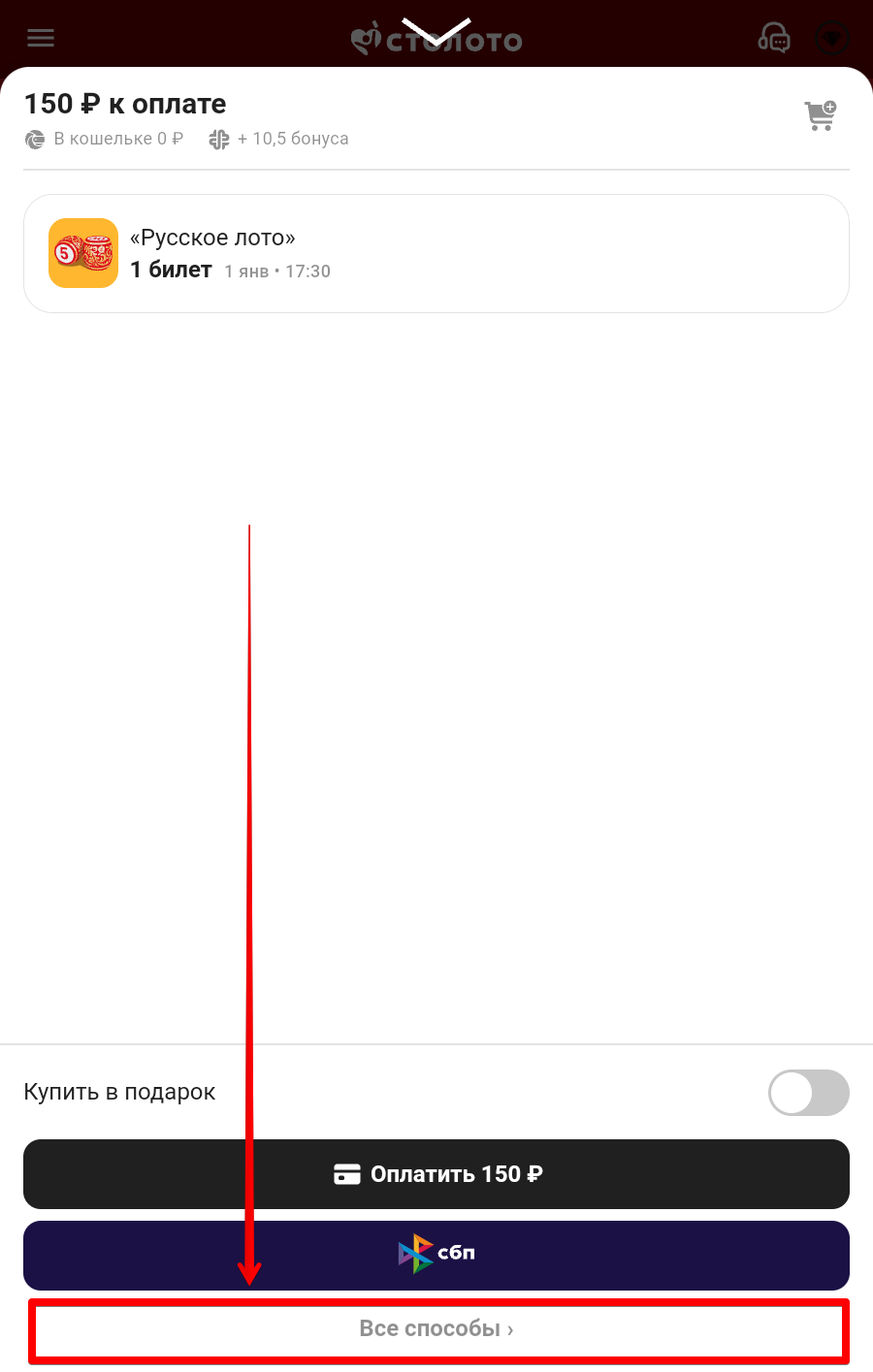The height and width of the screenshot is (1372, 873).
Task: Open the «Русское лото» ticket card
Action: coord(436,254)
